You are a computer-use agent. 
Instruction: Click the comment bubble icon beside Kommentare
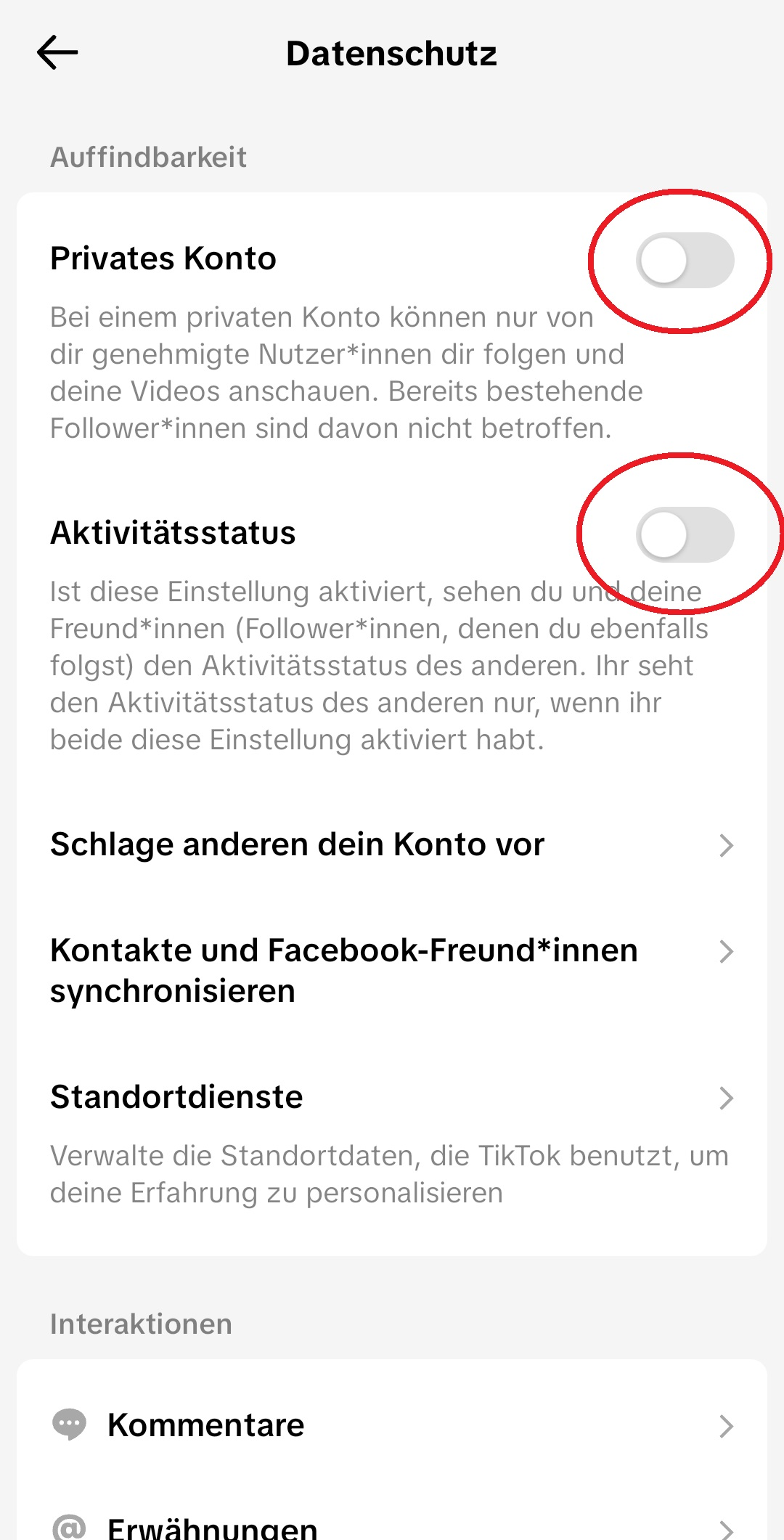70,1423
